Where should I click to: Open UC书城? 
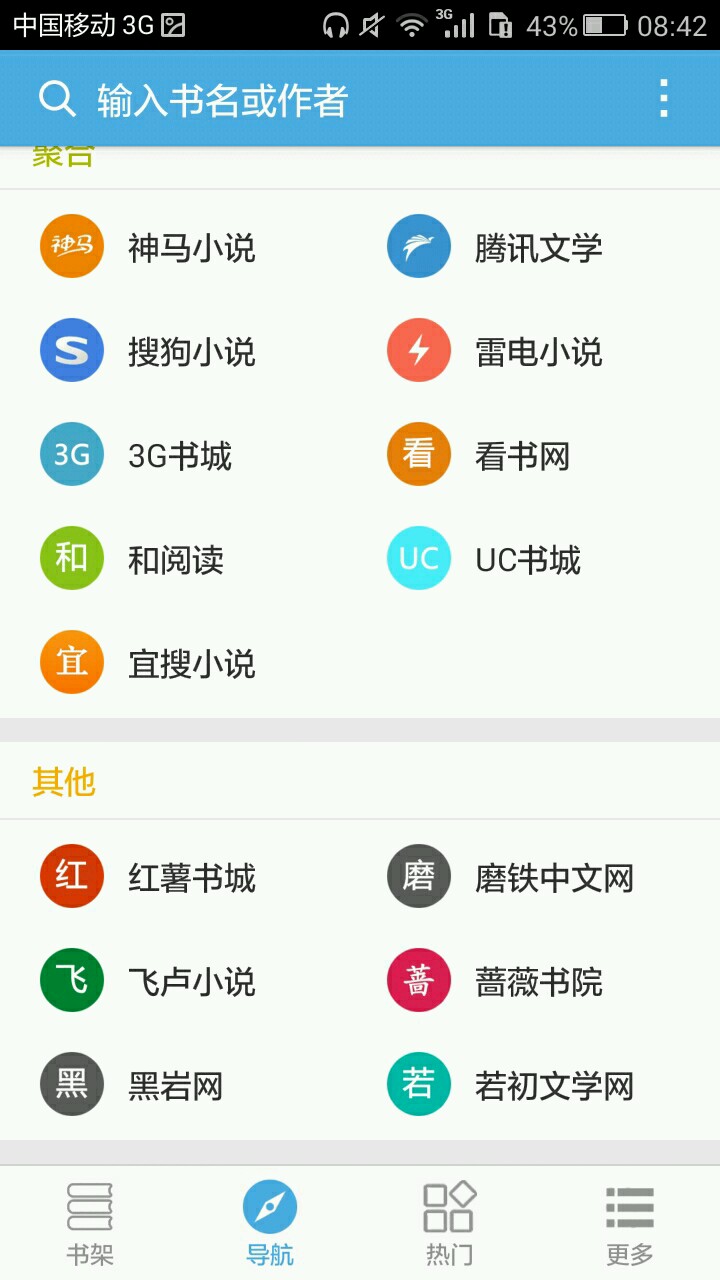click(x=527, y=560)
